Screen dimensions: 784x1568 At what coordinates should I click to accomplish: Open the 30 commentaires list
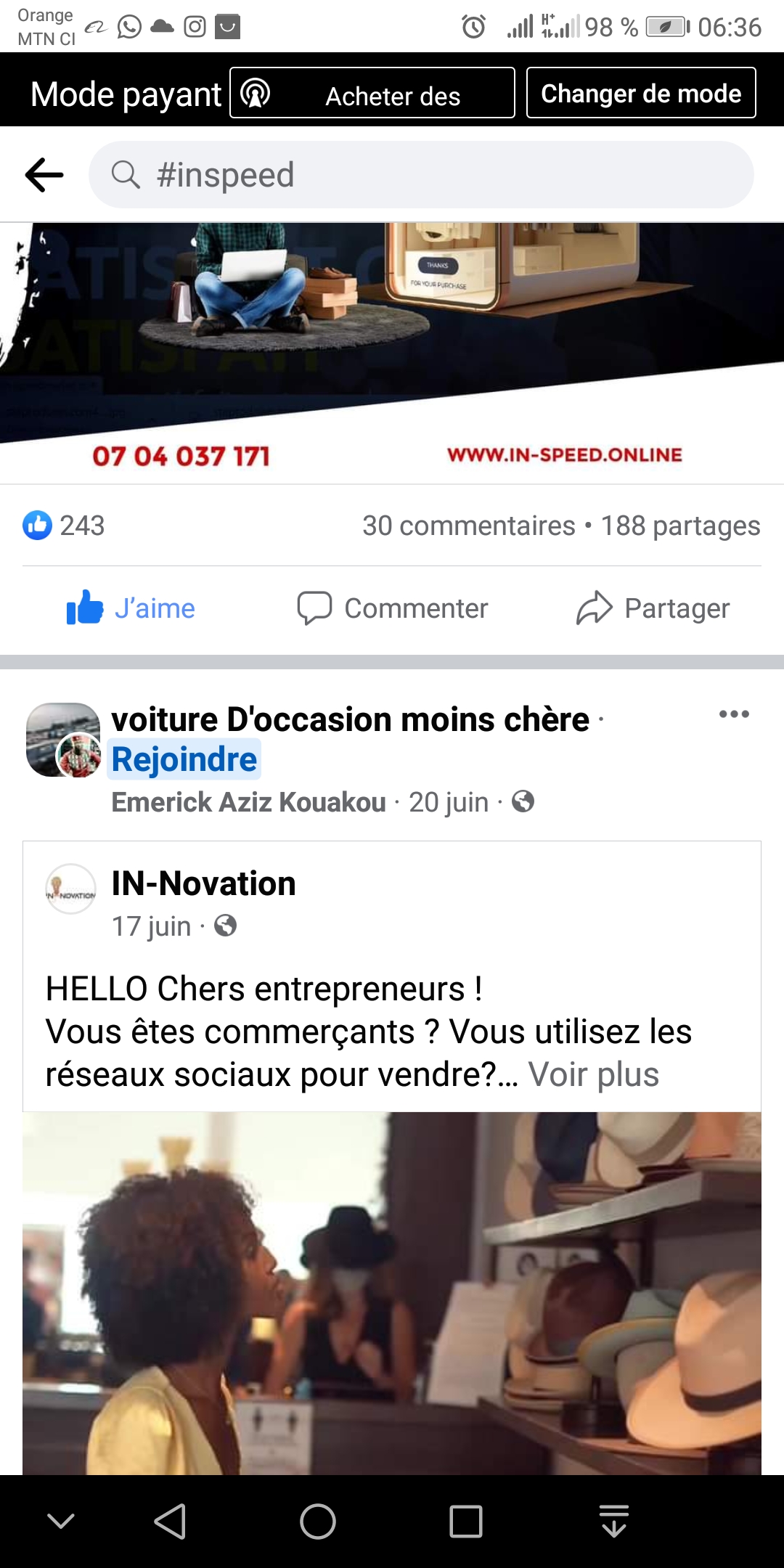468,526
